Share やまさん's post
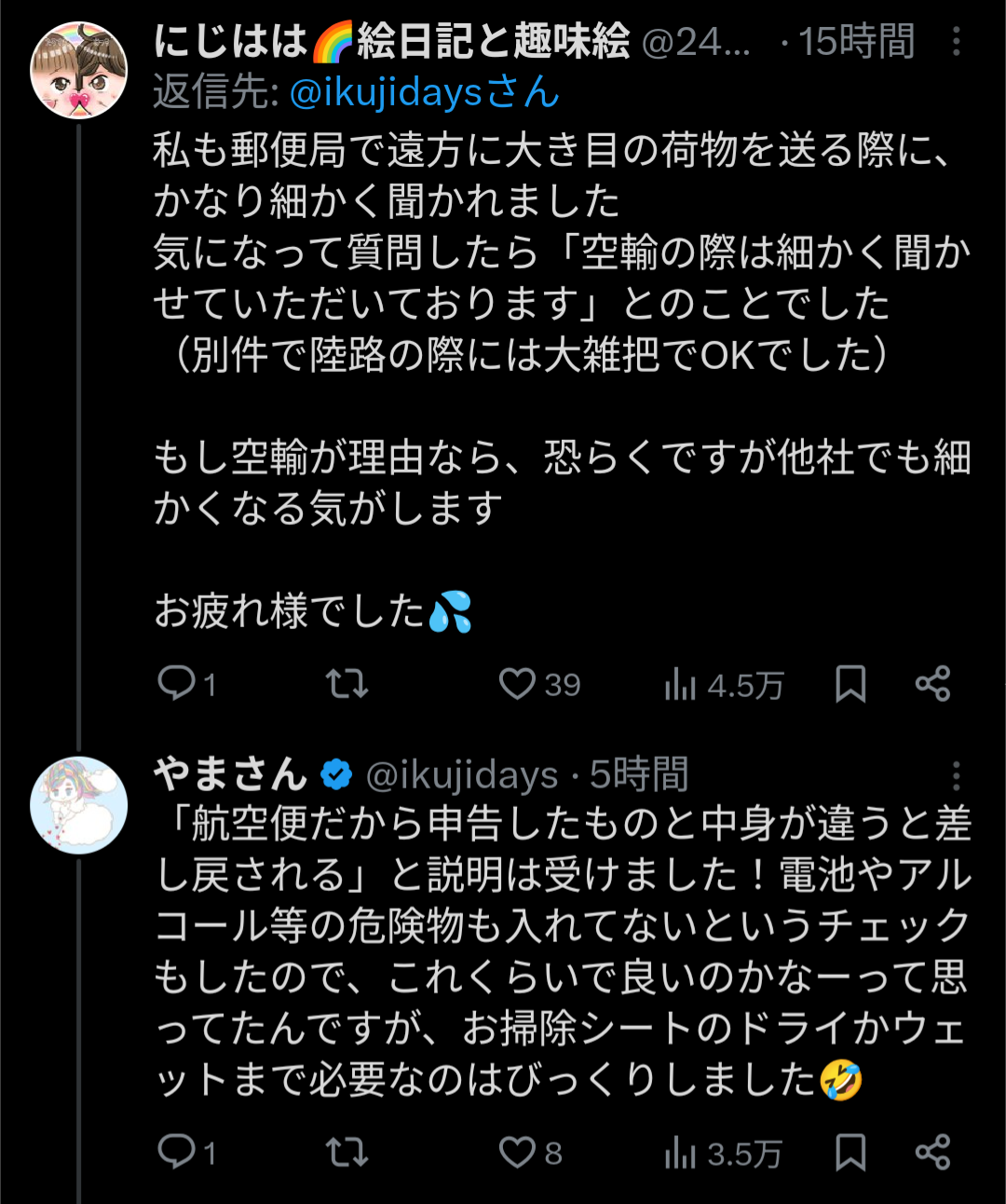The width and height of the screenshot is (1006, 1204). click(932, 1153)
